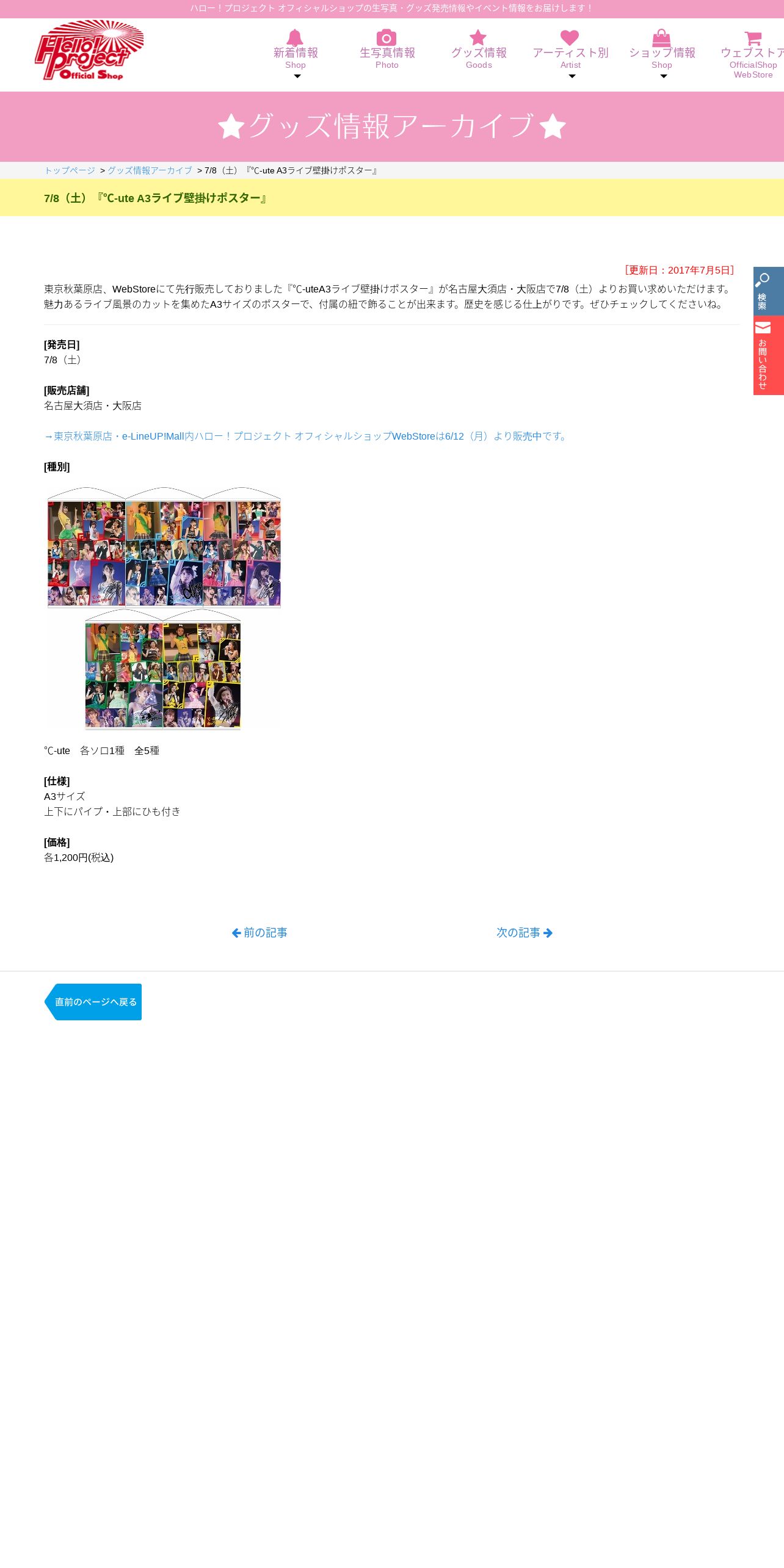This screenshot has width=784, height=1568.
Task: Go to 前の記事 previous article
Action: click(x=260, y=932)
